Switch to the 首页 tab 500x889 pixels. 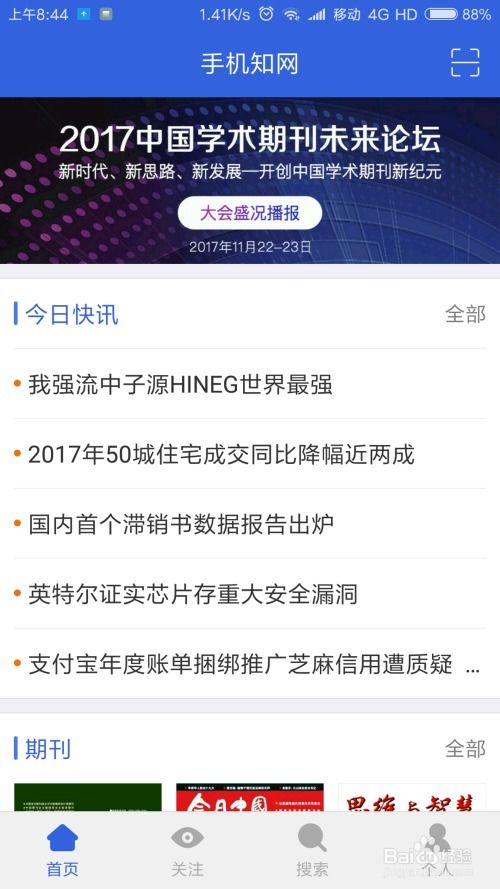tap(62, 850)
